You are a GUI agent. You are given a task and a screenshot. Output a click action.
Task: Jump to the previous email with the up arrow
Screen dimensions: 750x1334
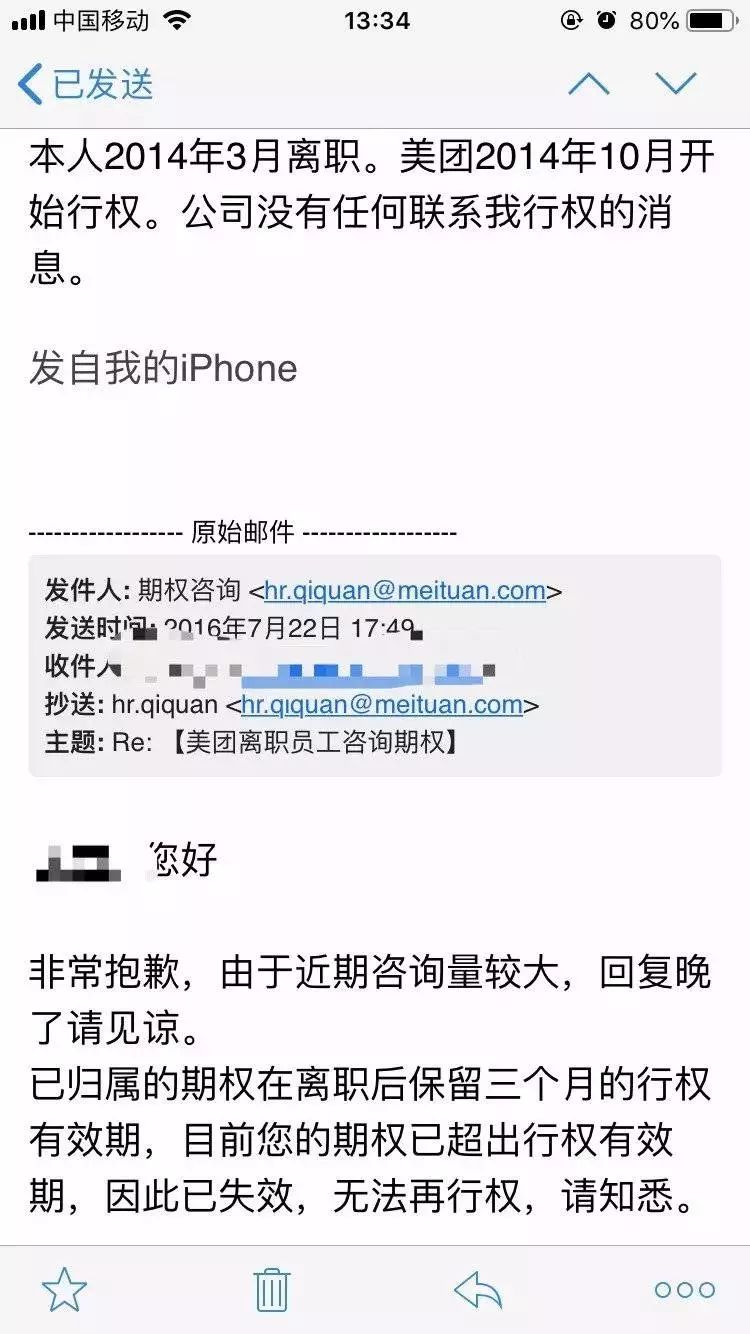point(588,84)
